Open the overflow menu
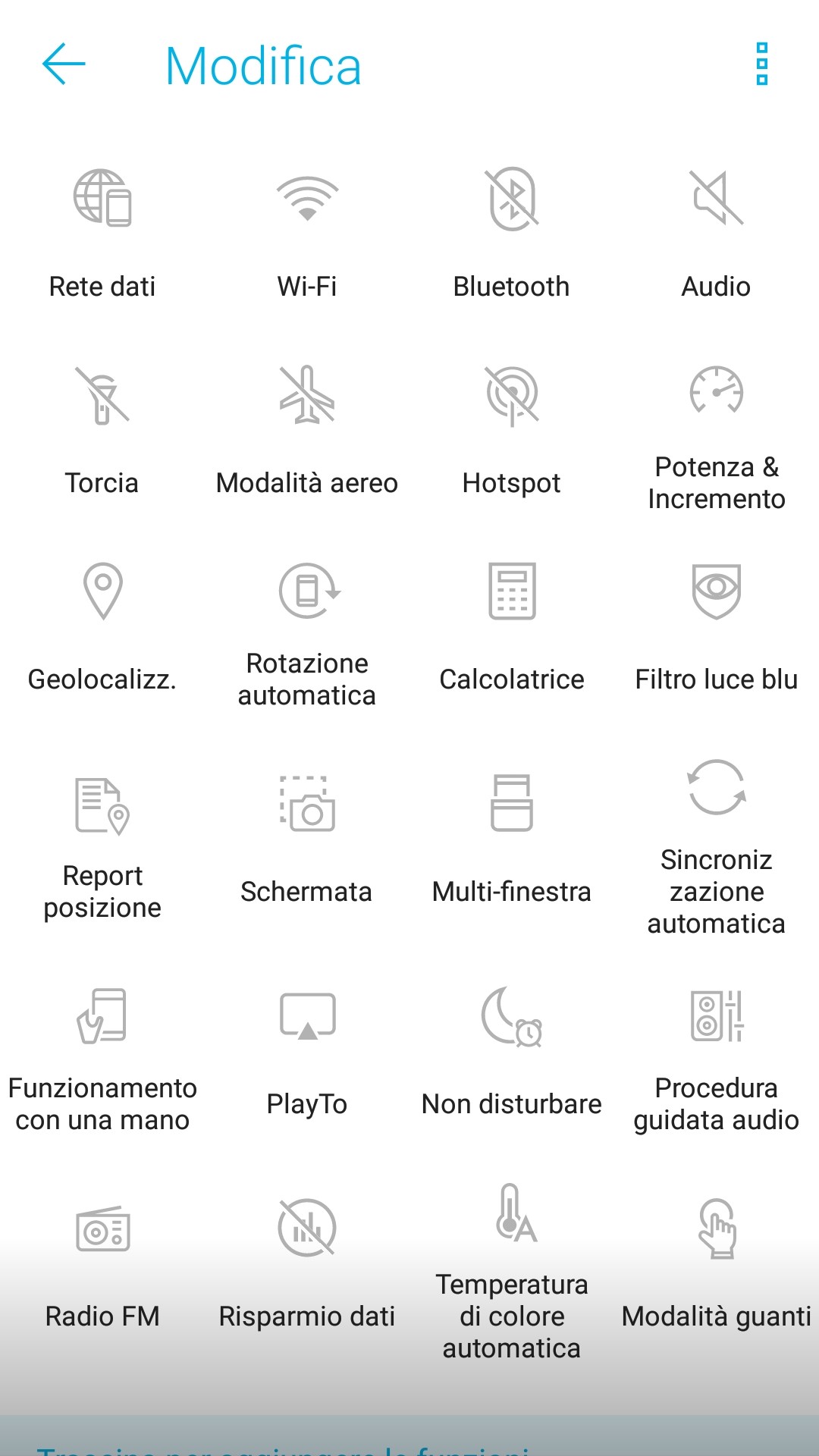The height and width of the screenshot is (1456, 819). point(762,64)
